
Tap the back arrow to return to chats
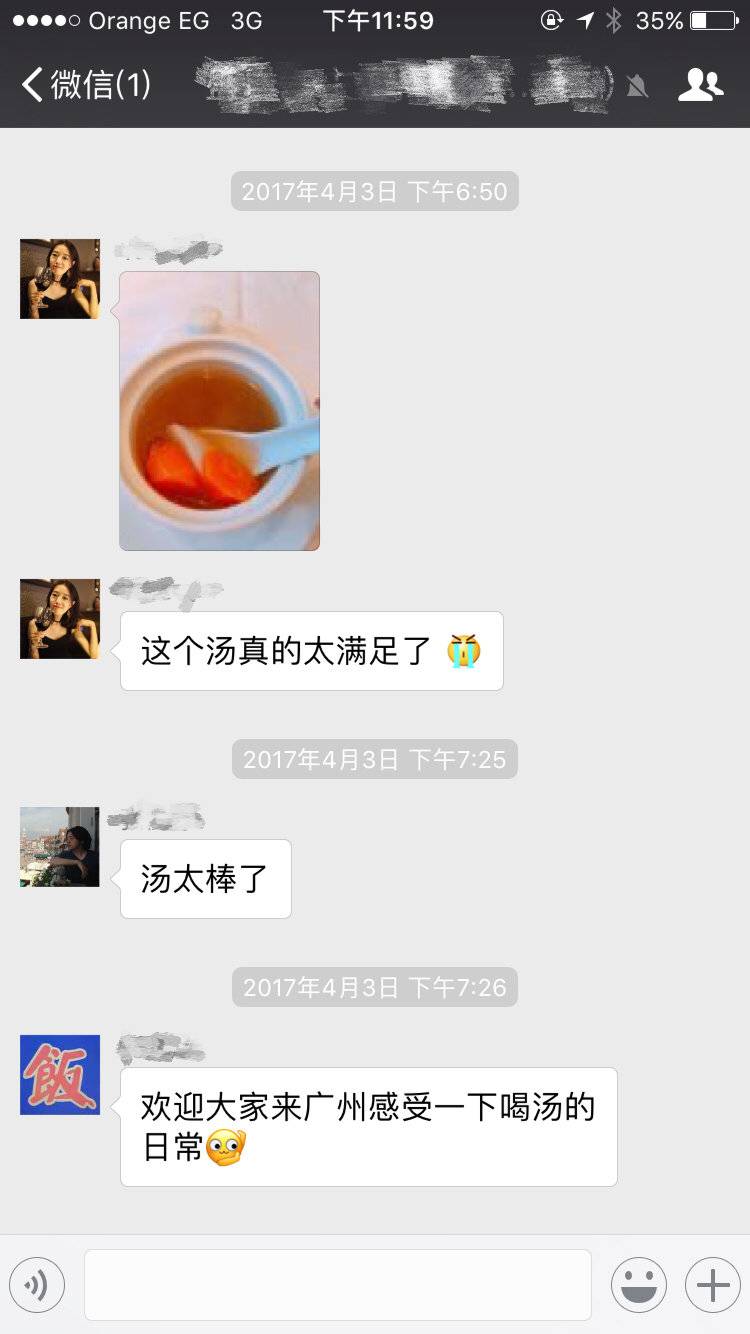30,85
